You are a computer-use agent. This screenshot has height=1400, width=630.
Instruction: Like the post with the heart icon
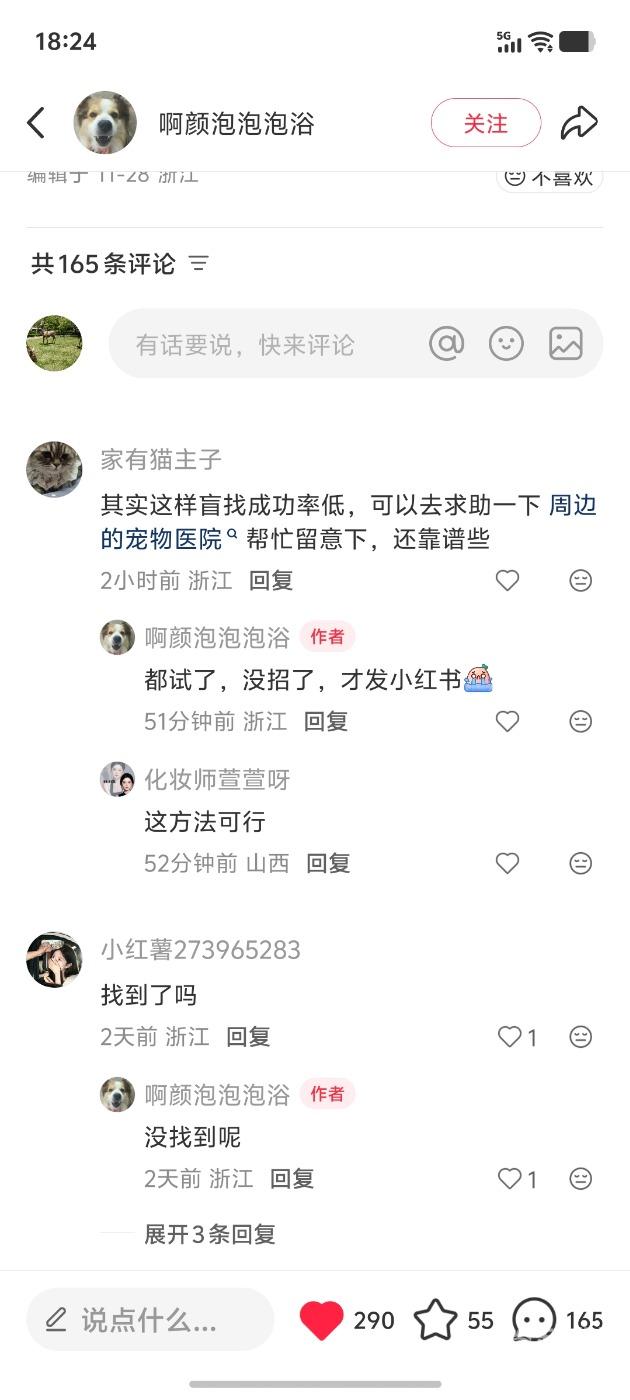[322, 1320]
